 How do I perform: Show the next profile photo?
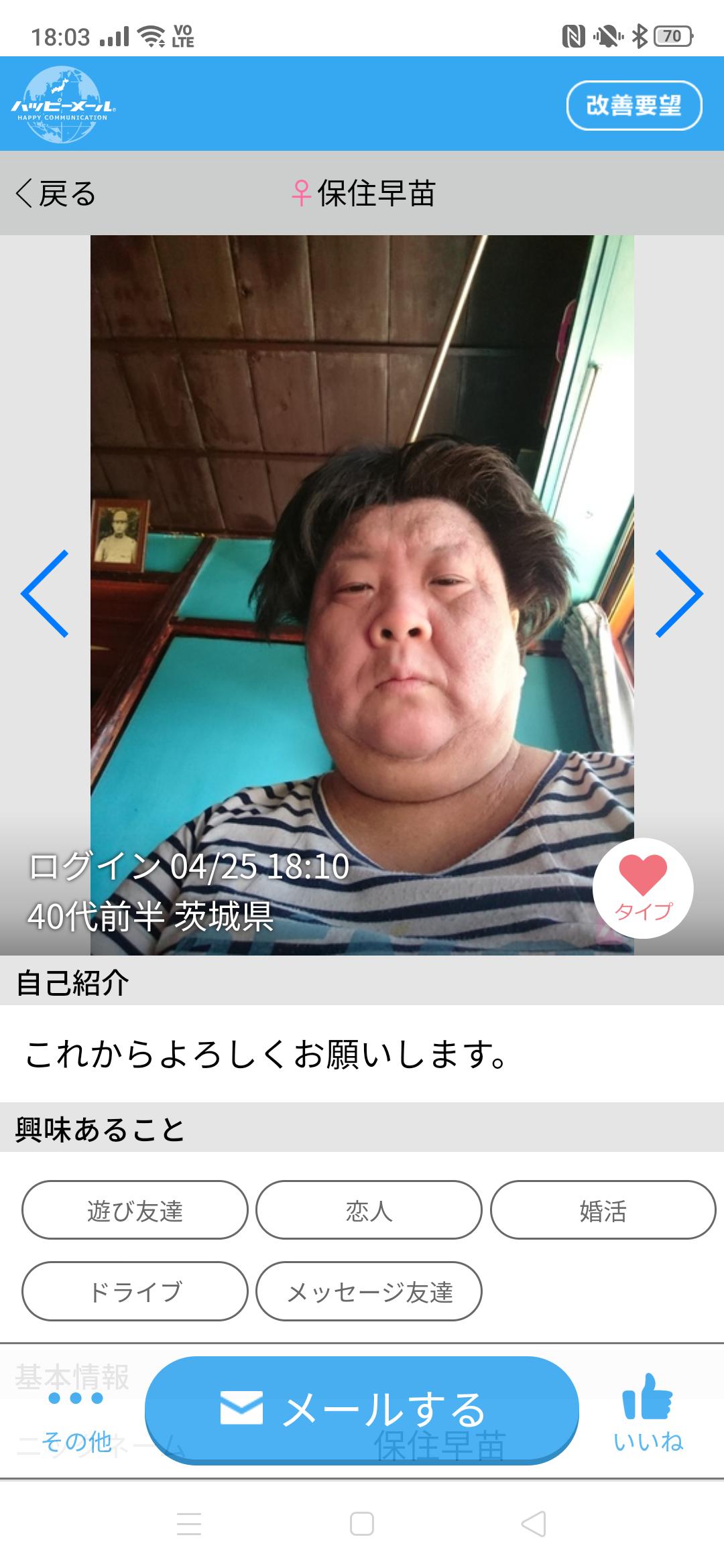(678, 593)
